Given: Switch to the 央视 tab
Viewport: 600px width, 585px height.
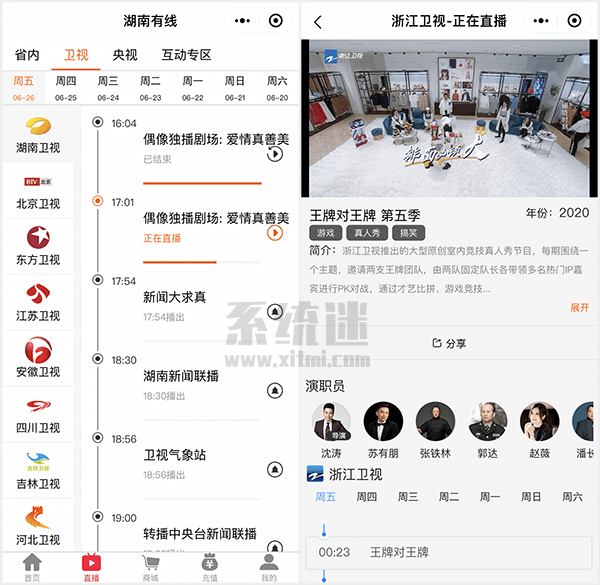Looking at the screenshot, I should tap(125, 55).
